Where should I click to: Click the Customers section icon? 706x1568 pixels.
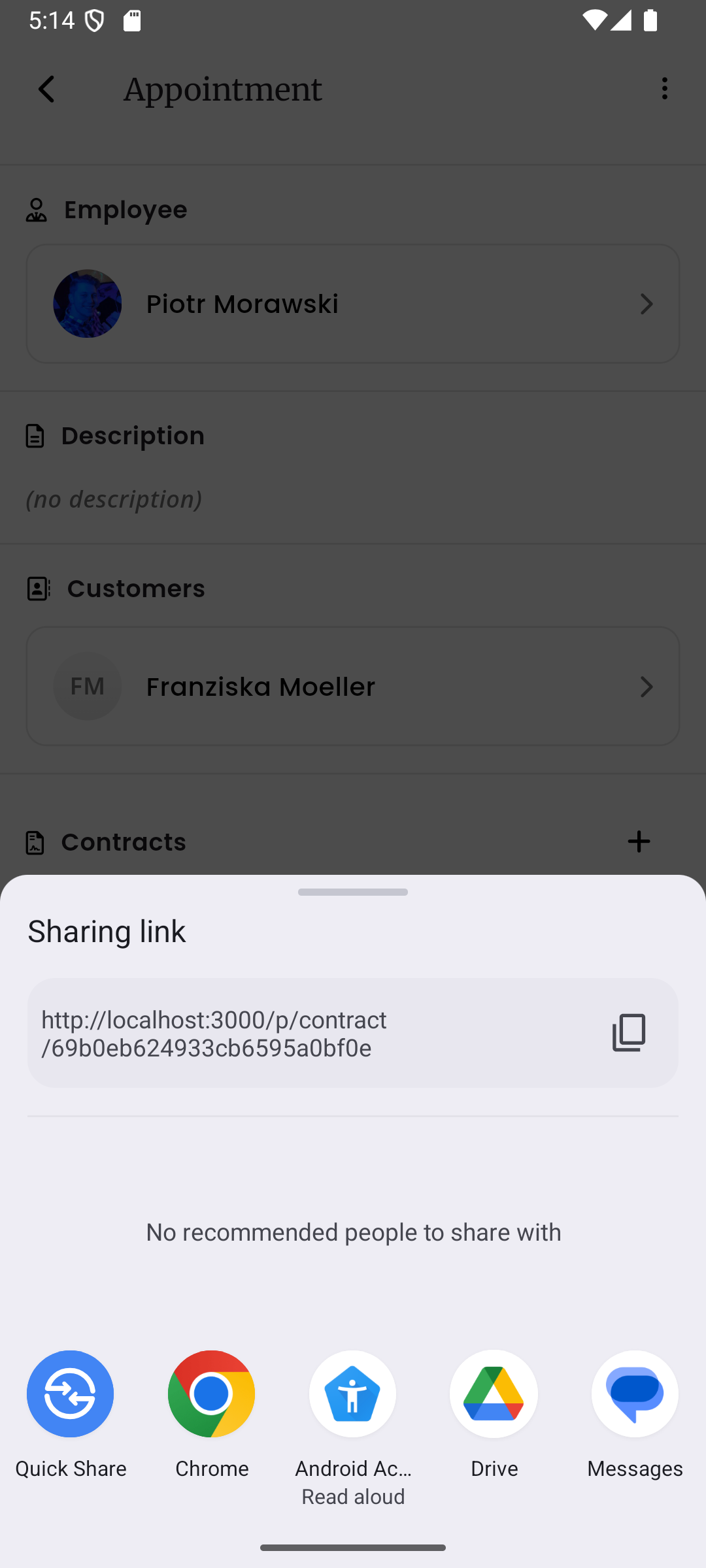(37, 588)
